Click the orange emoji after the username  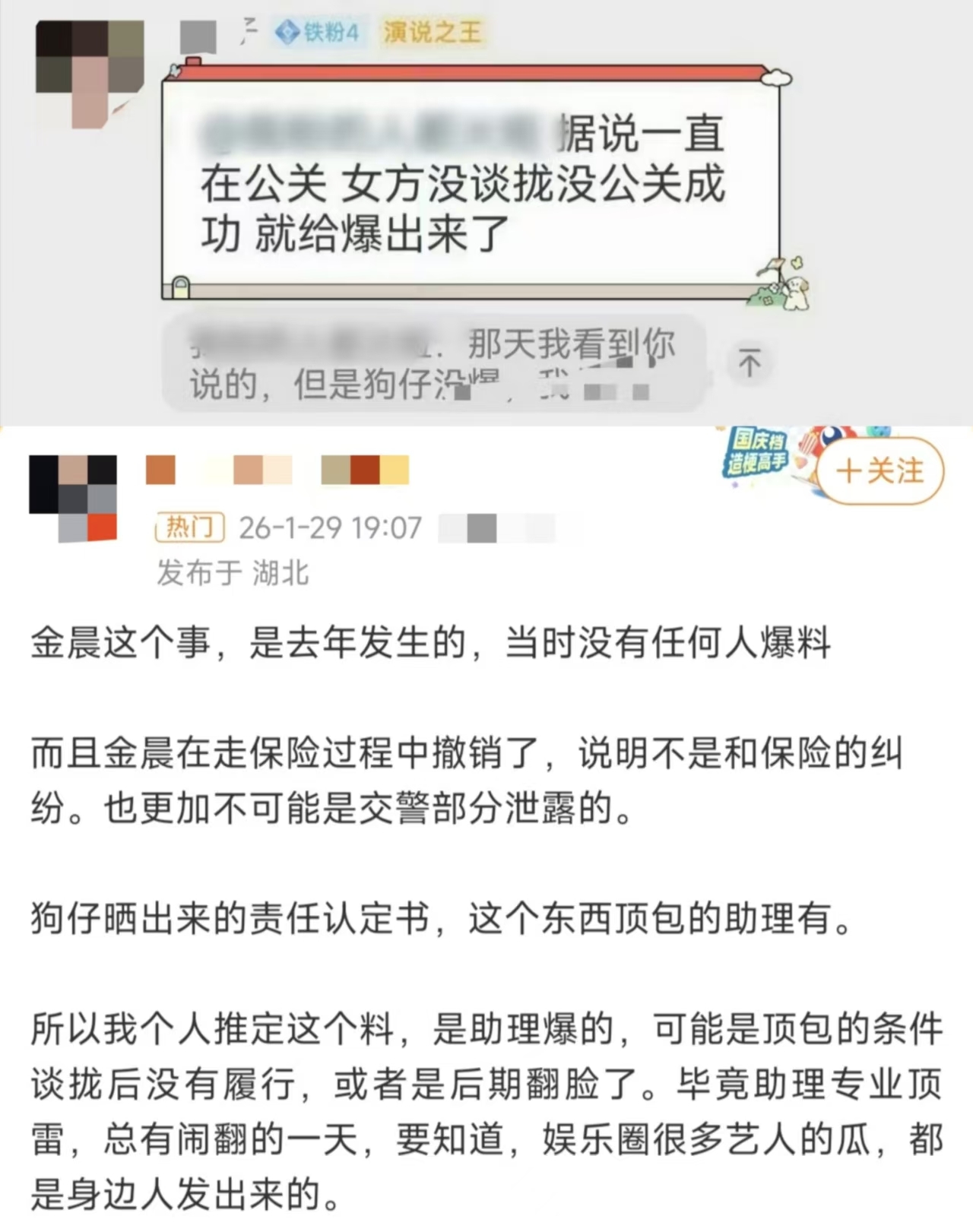160,471
